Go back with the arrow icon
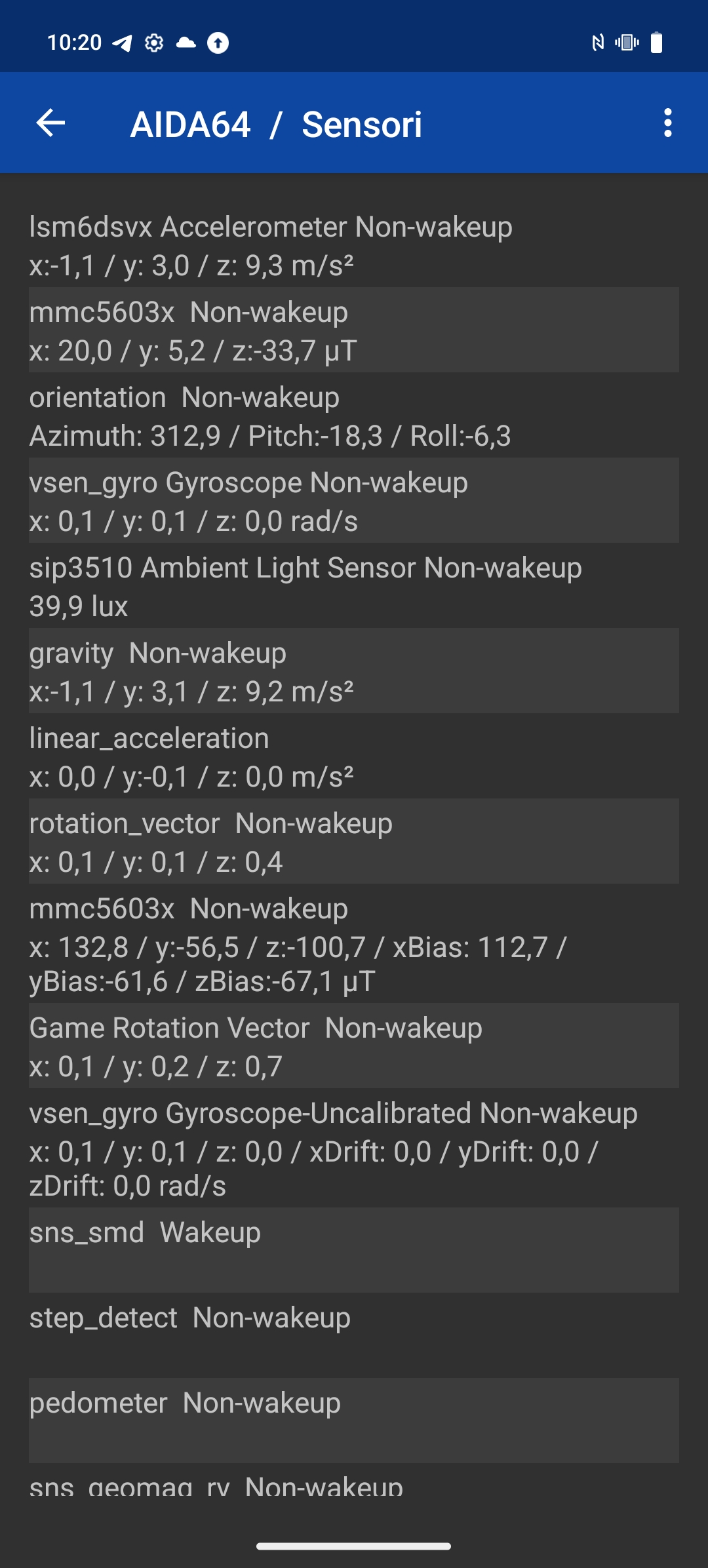 coord(50,123)
